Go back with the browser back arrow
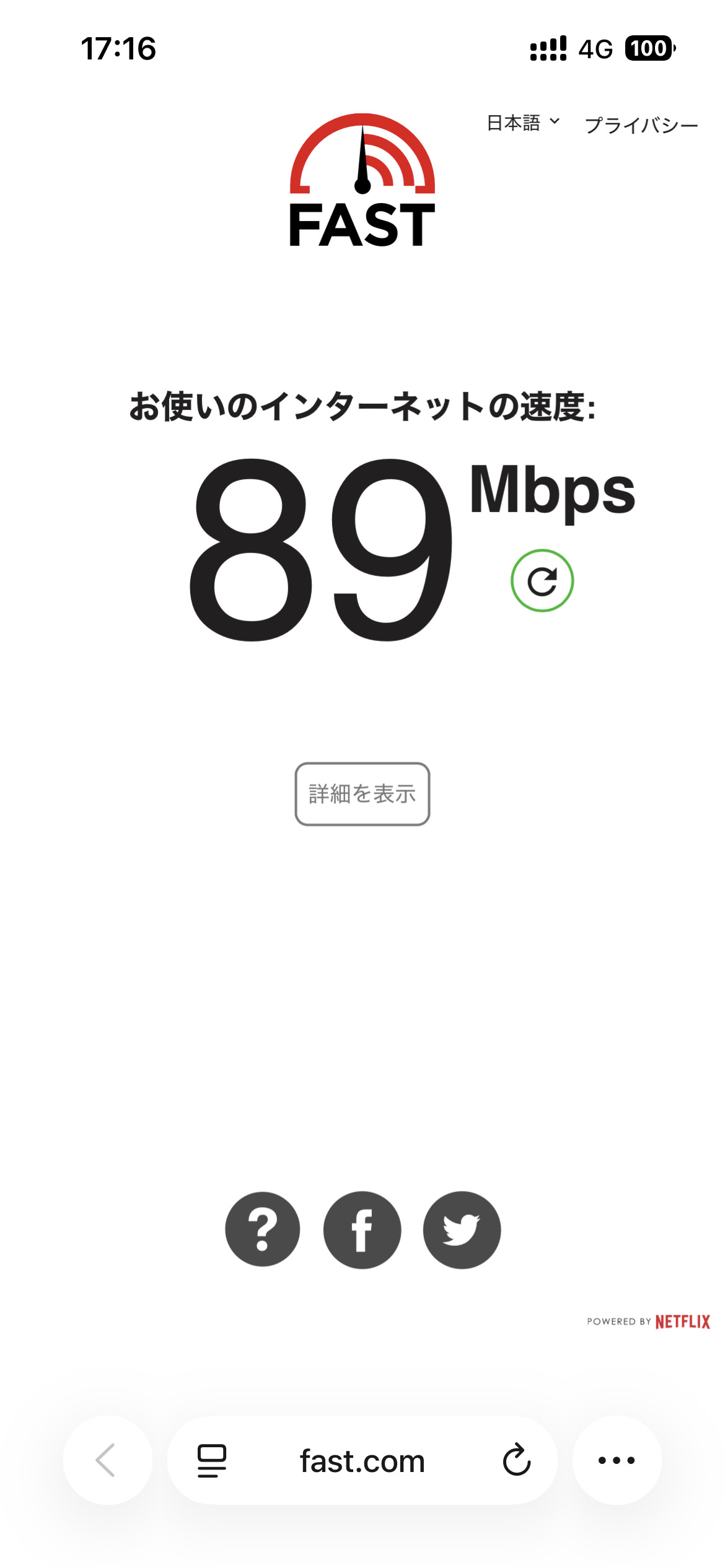Screen dimensions: 725x1568 pos(107,1460)
